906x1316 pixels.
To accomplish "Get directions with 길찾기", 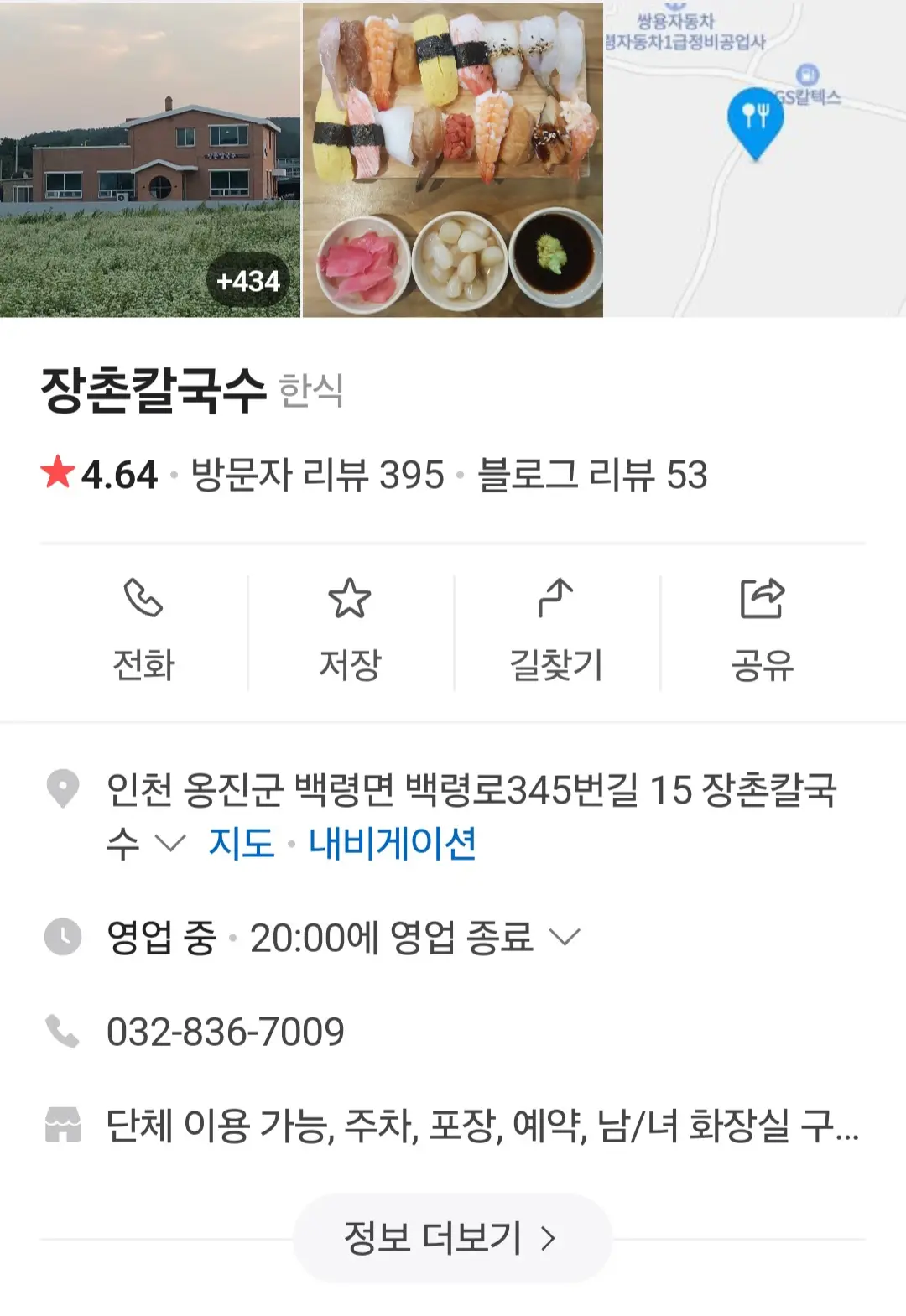I will coord(556,632).
